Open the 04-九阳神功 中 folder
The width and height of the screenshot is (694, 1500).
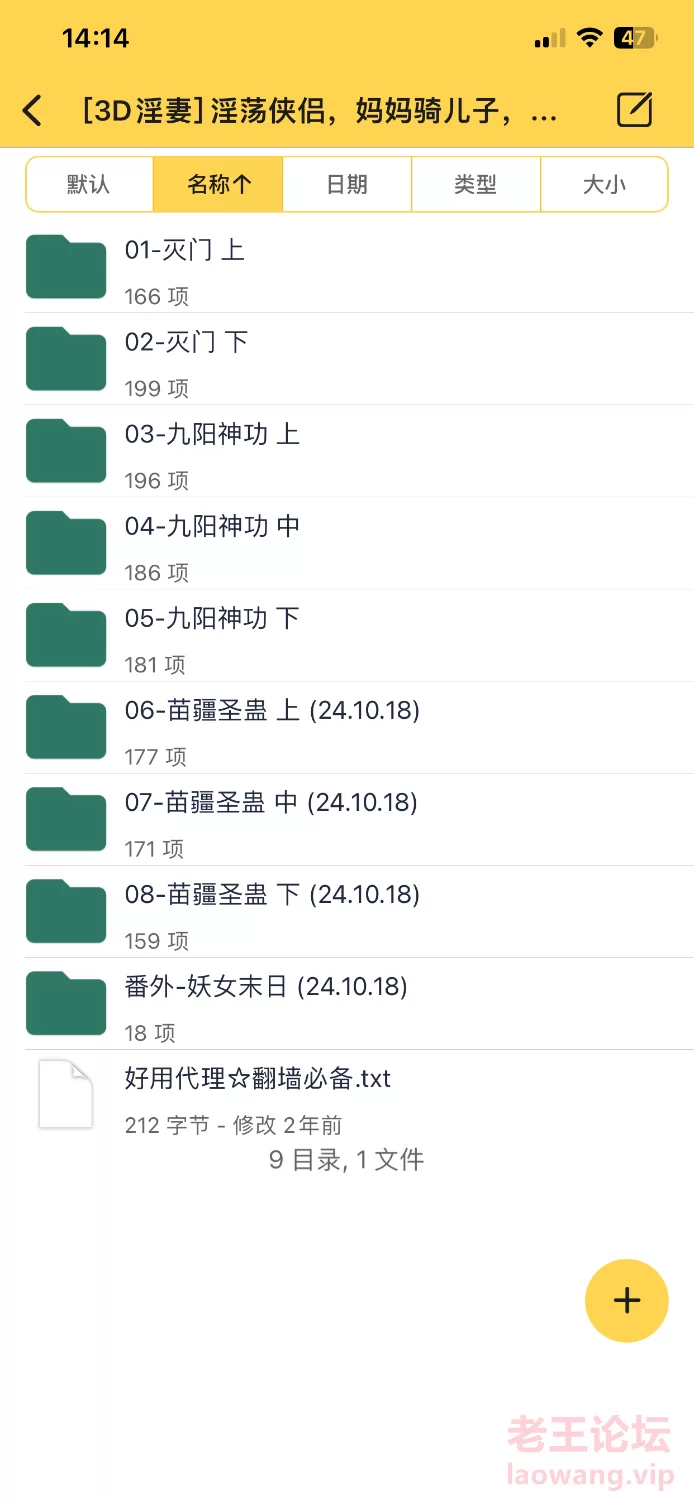pos(347,543)
